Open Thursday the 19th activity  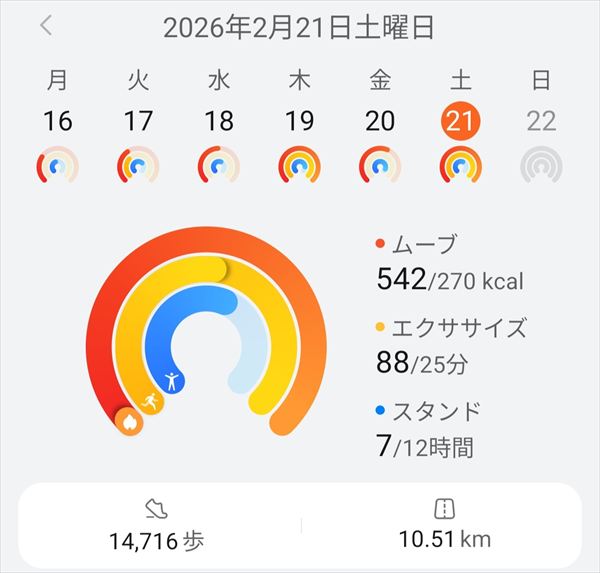(299, 122)
